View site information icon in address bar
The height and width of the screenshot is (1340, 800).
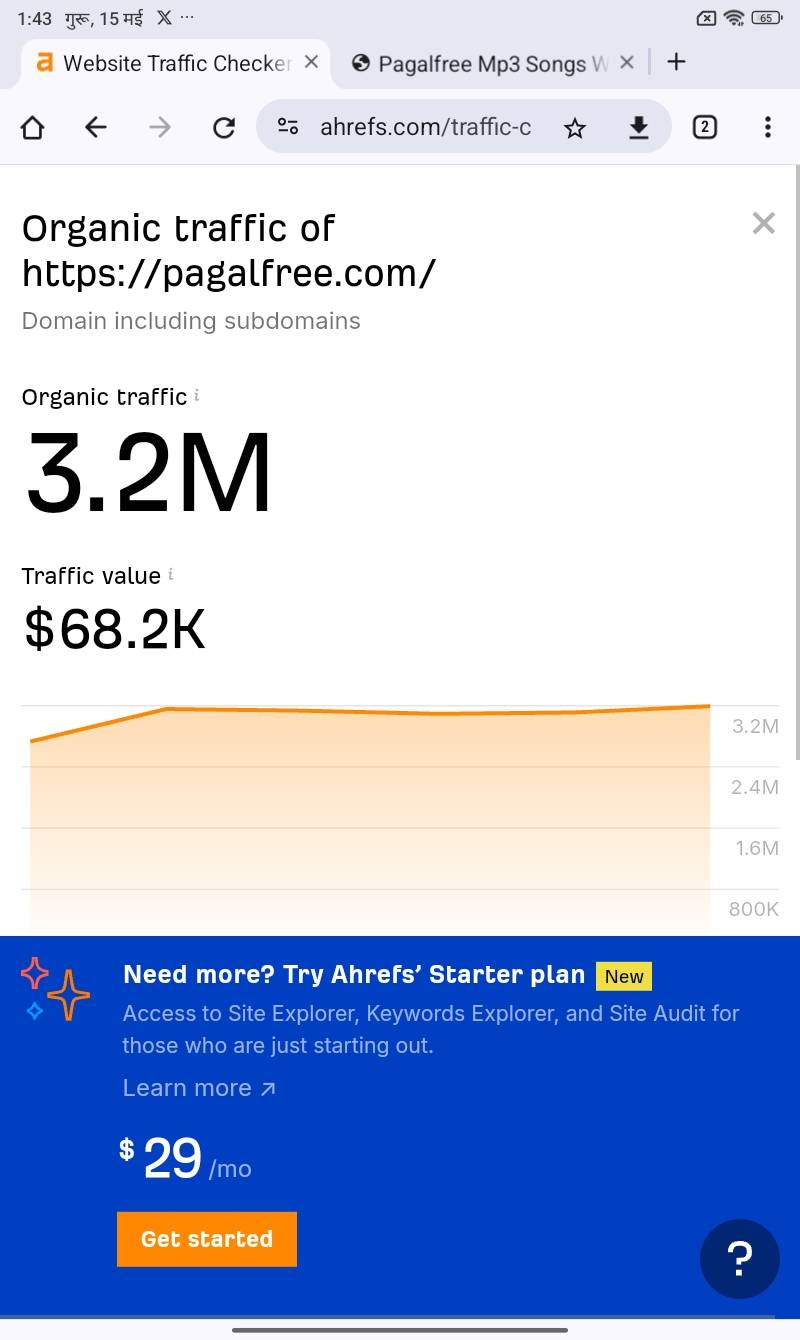[x=288, y=127]
